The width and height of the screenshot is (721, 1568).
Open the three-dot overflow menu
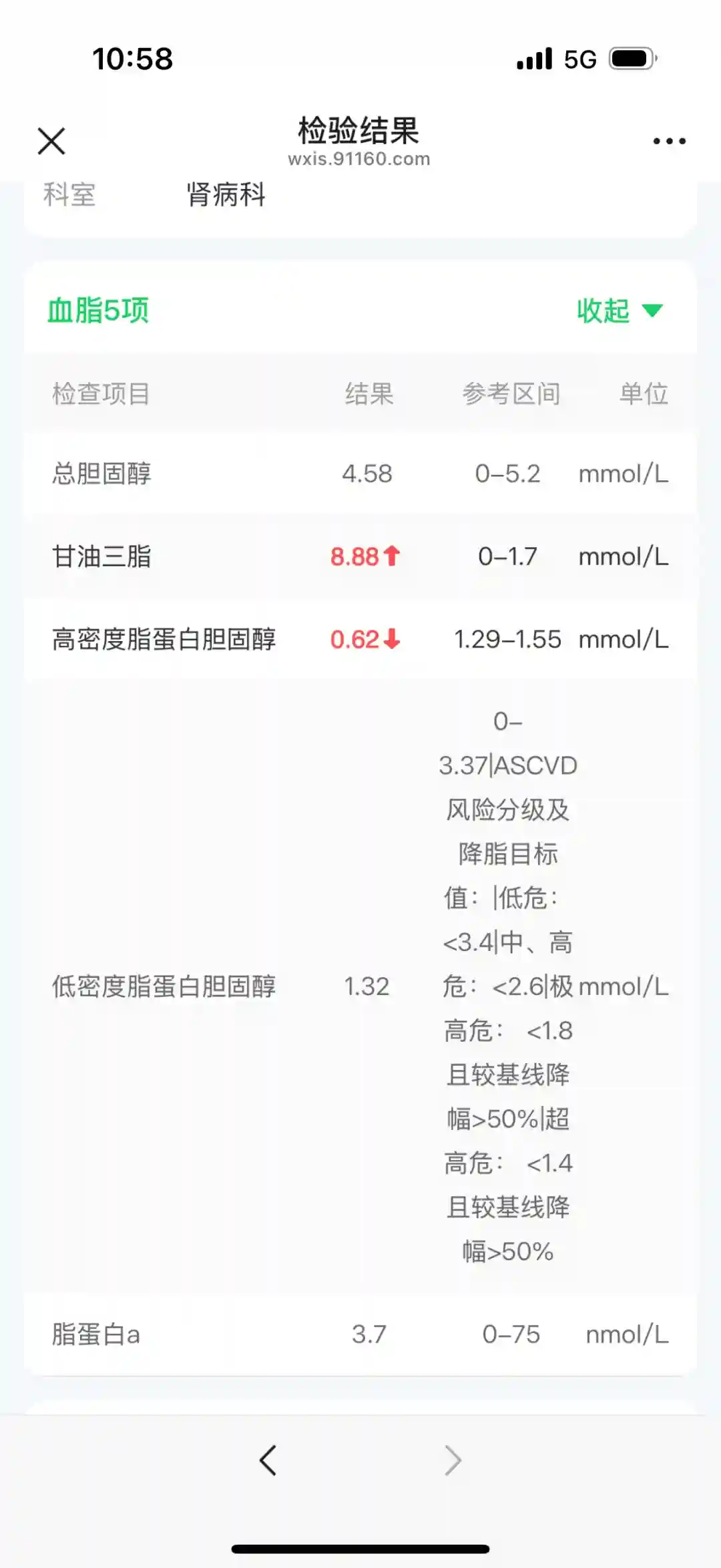[669, 141]
